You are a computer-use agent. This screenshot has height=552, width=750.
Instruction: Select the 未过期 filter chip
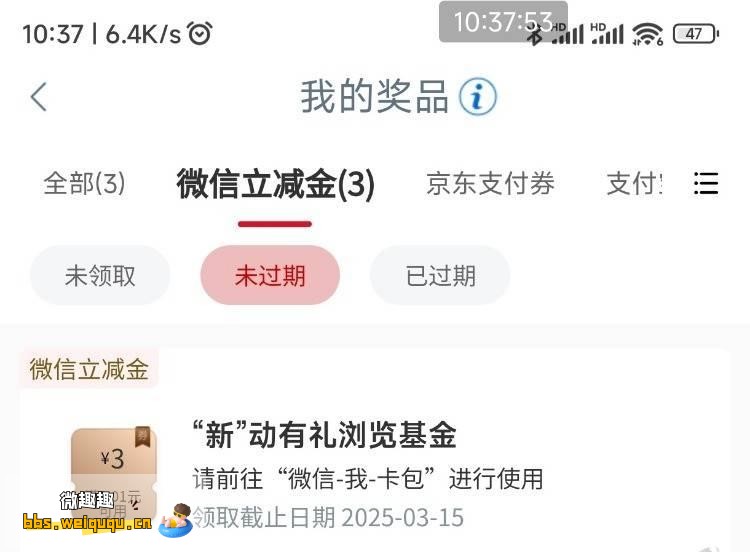click(270, 275)
